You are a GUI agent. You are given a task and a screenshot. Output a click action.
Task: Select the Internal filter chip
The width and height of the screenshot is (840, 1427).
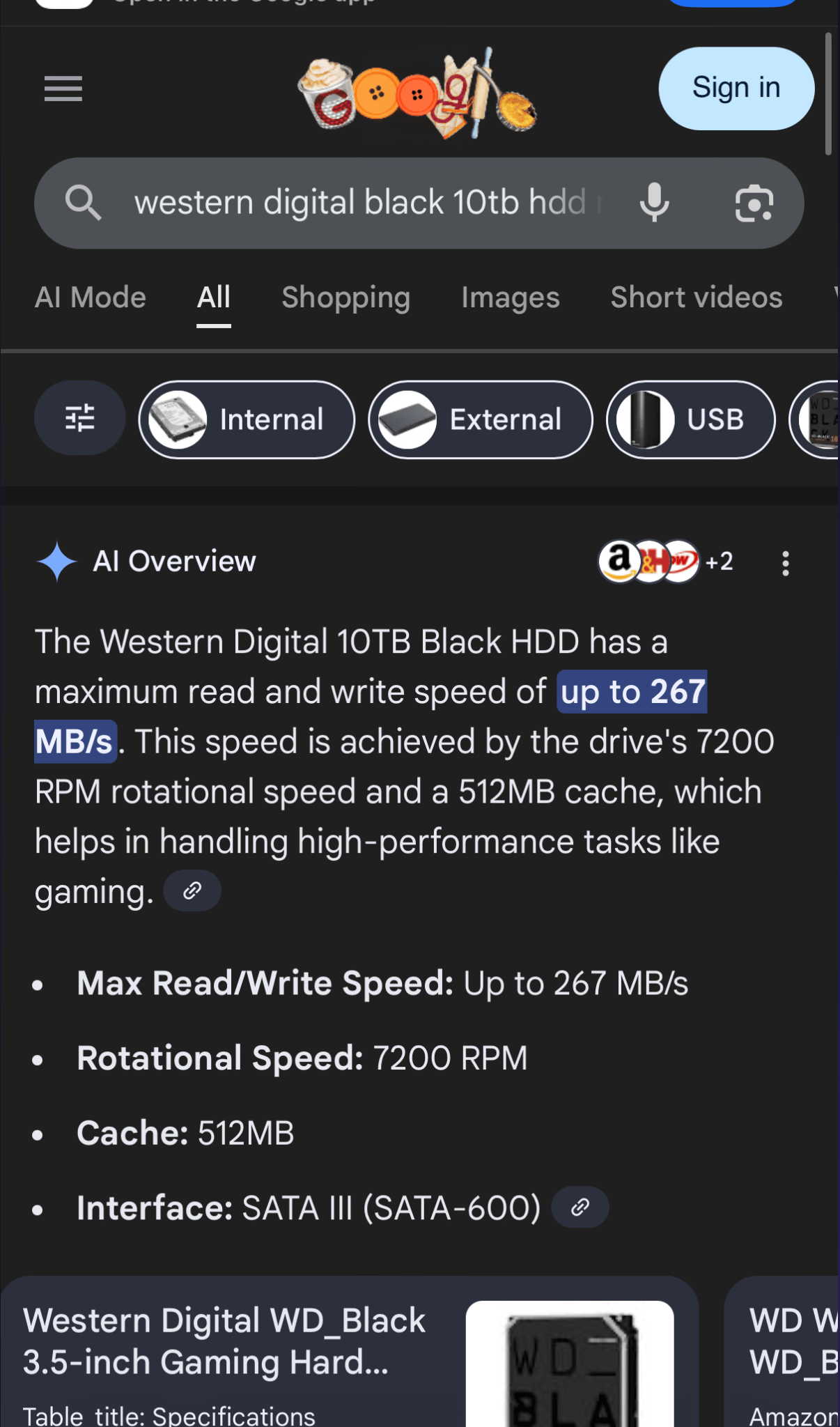(x=247, y=419)
